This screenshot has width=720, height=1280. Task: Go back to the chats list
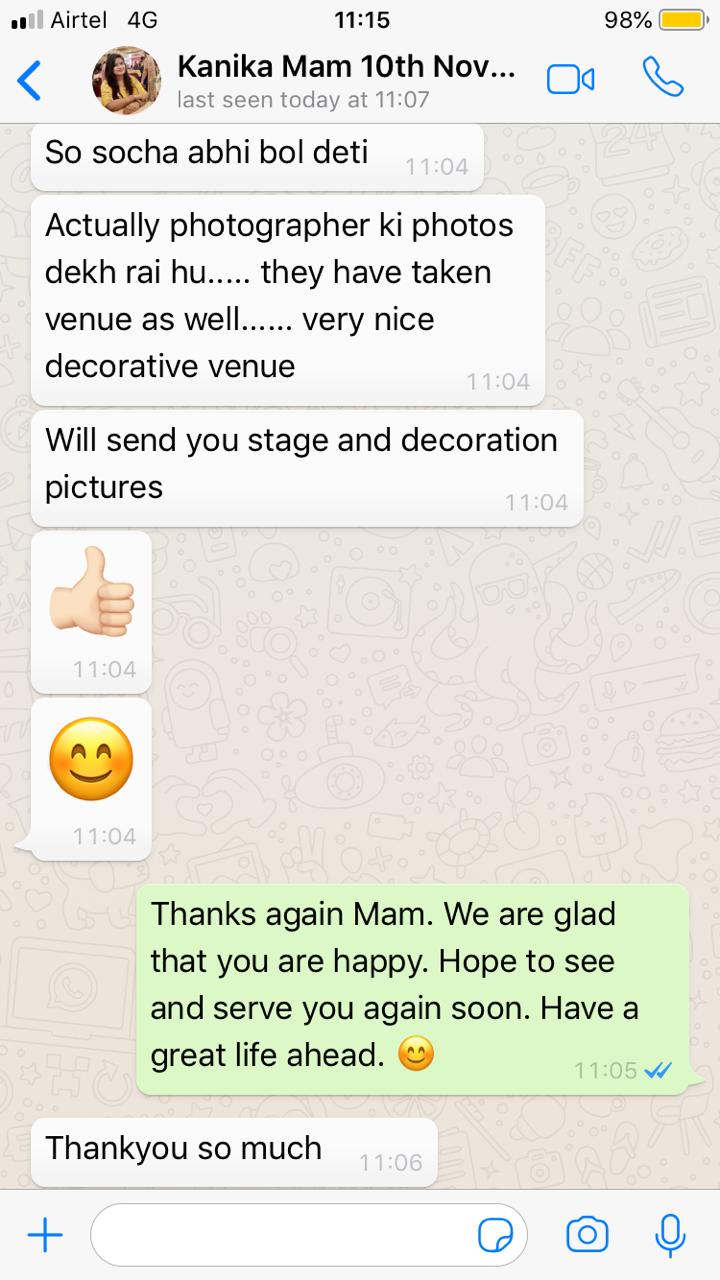[x=30, y=80]
